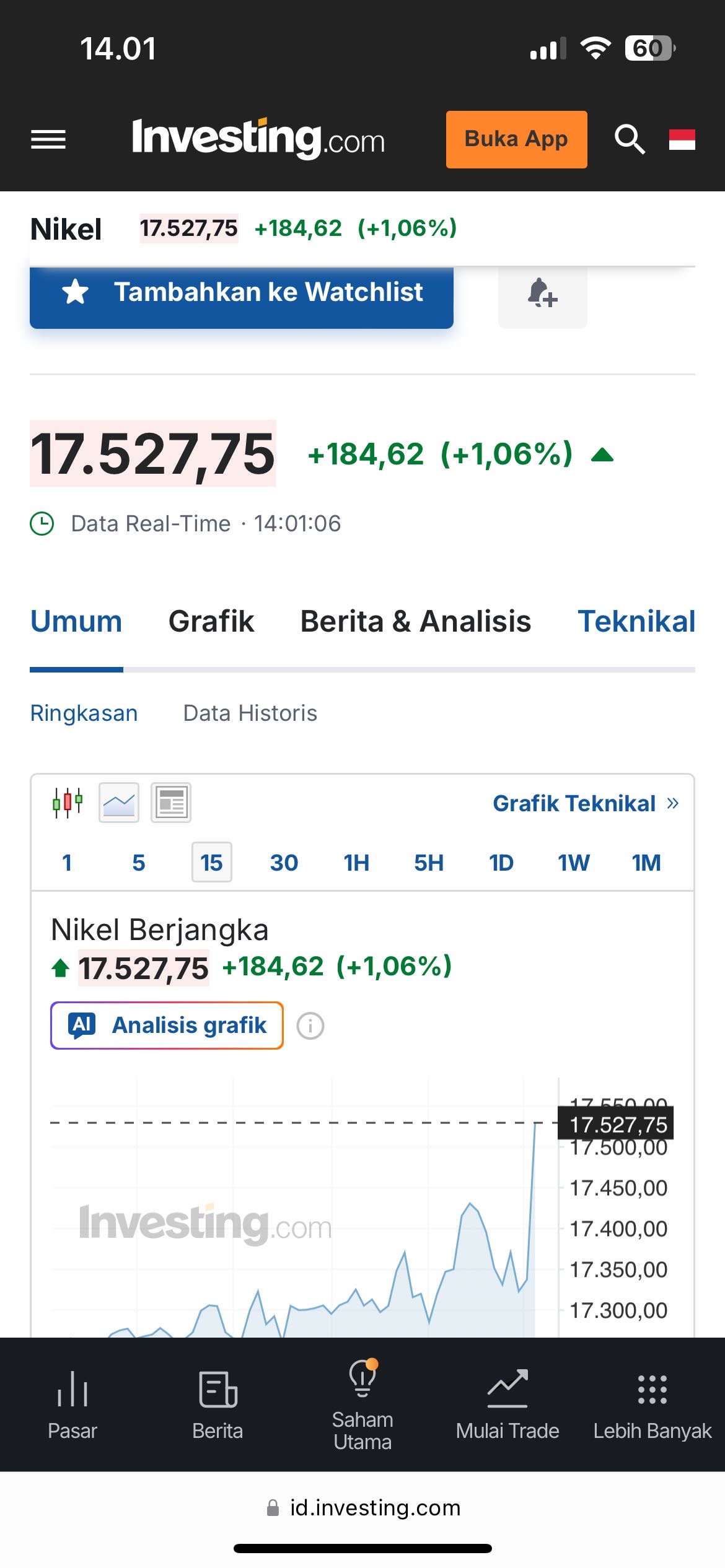The width and height of the screenshot is (725, 1568).
Task: Set chart interval to 30 minutes
Action: coord(284,863)
